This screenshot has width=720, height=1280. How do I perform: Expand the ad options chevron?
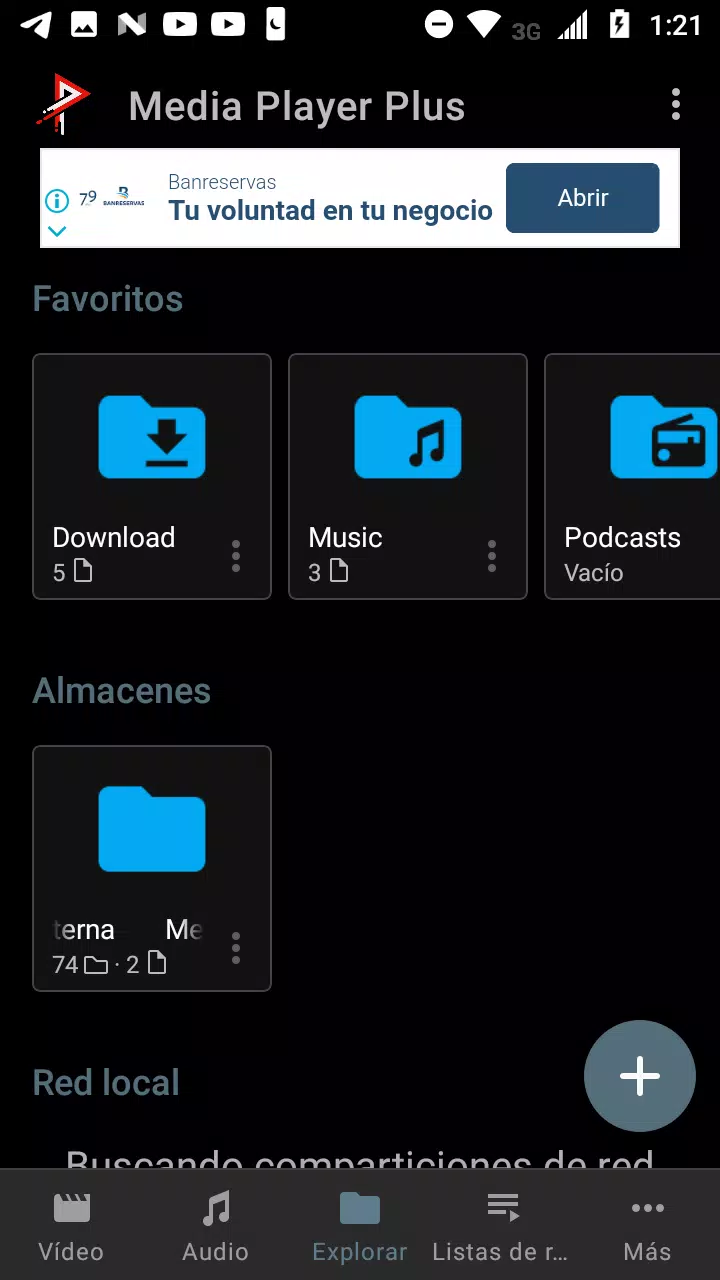tap(57, 232)
